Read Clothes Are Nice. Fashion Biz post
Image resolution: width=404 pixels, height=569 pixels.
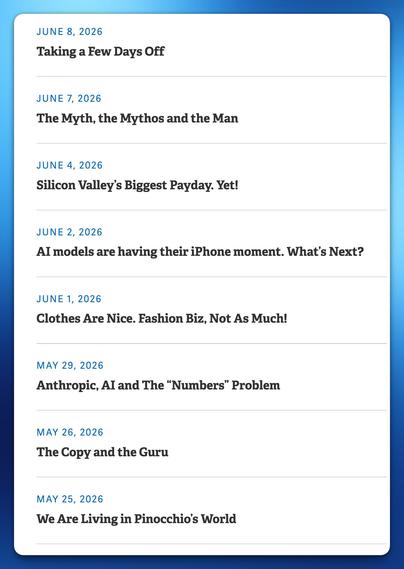pos(162,318)
